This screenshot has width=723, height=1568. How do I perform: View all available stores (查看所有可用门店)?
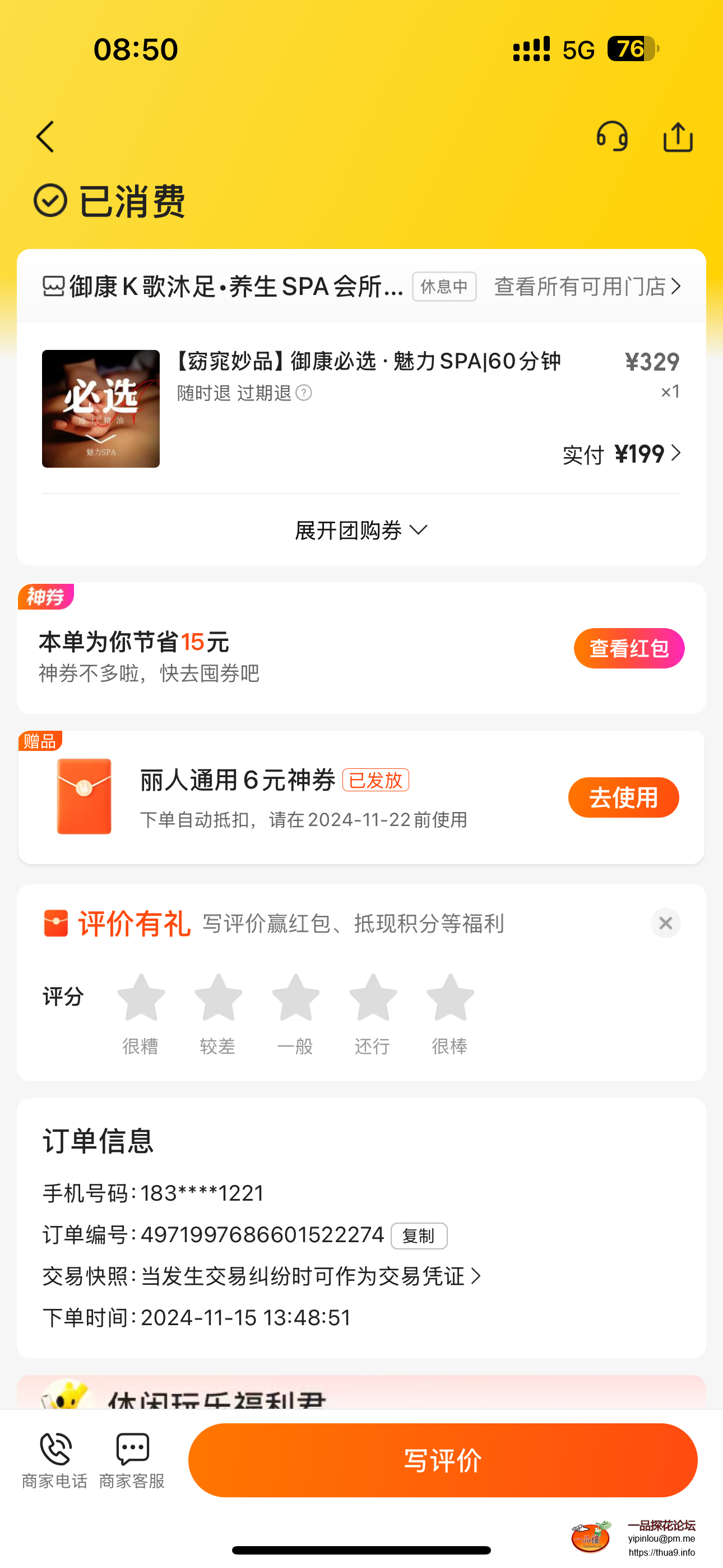point(587,286)
